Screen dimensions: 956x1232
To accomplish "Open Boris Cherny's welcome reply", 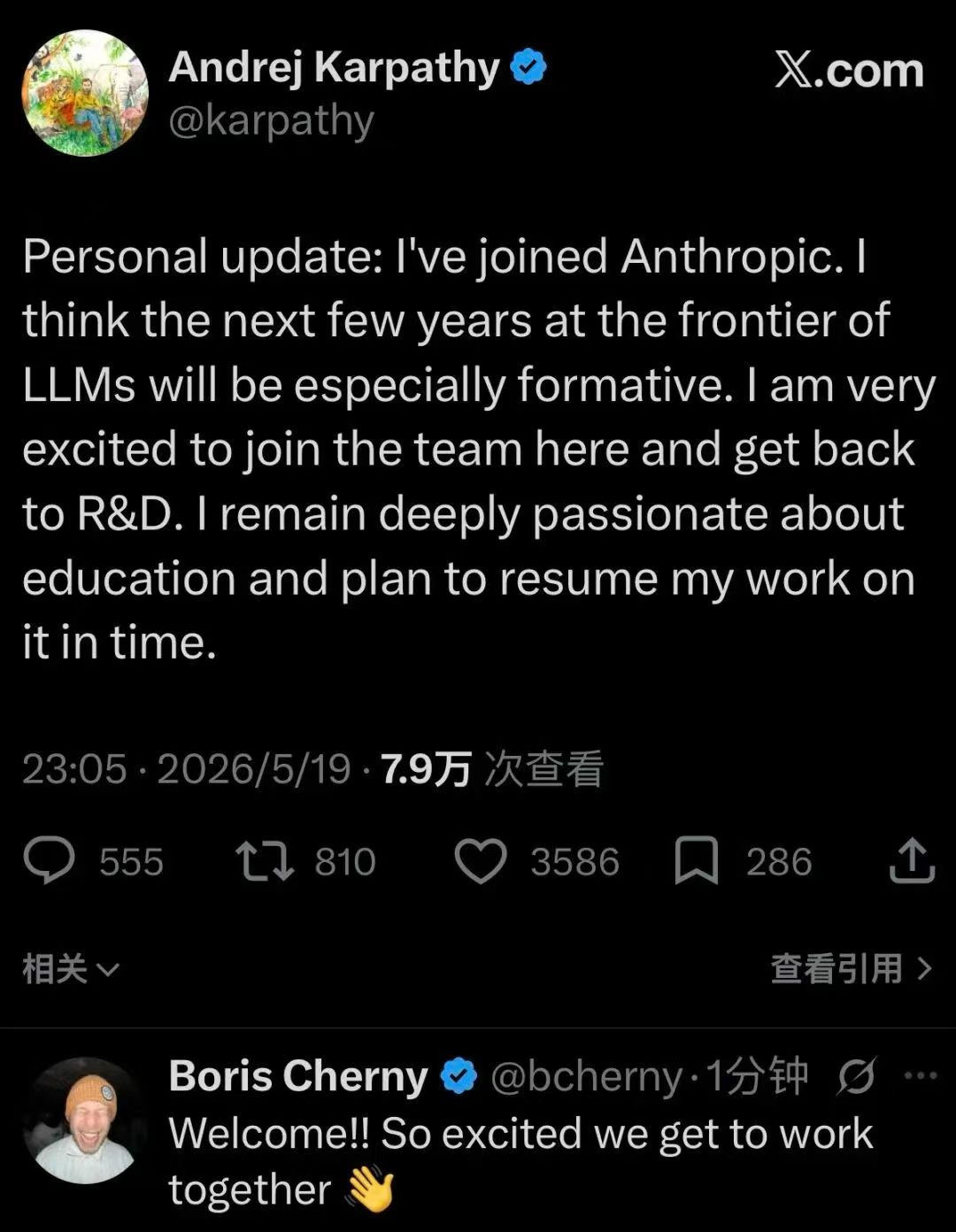I will [520, 1161].
